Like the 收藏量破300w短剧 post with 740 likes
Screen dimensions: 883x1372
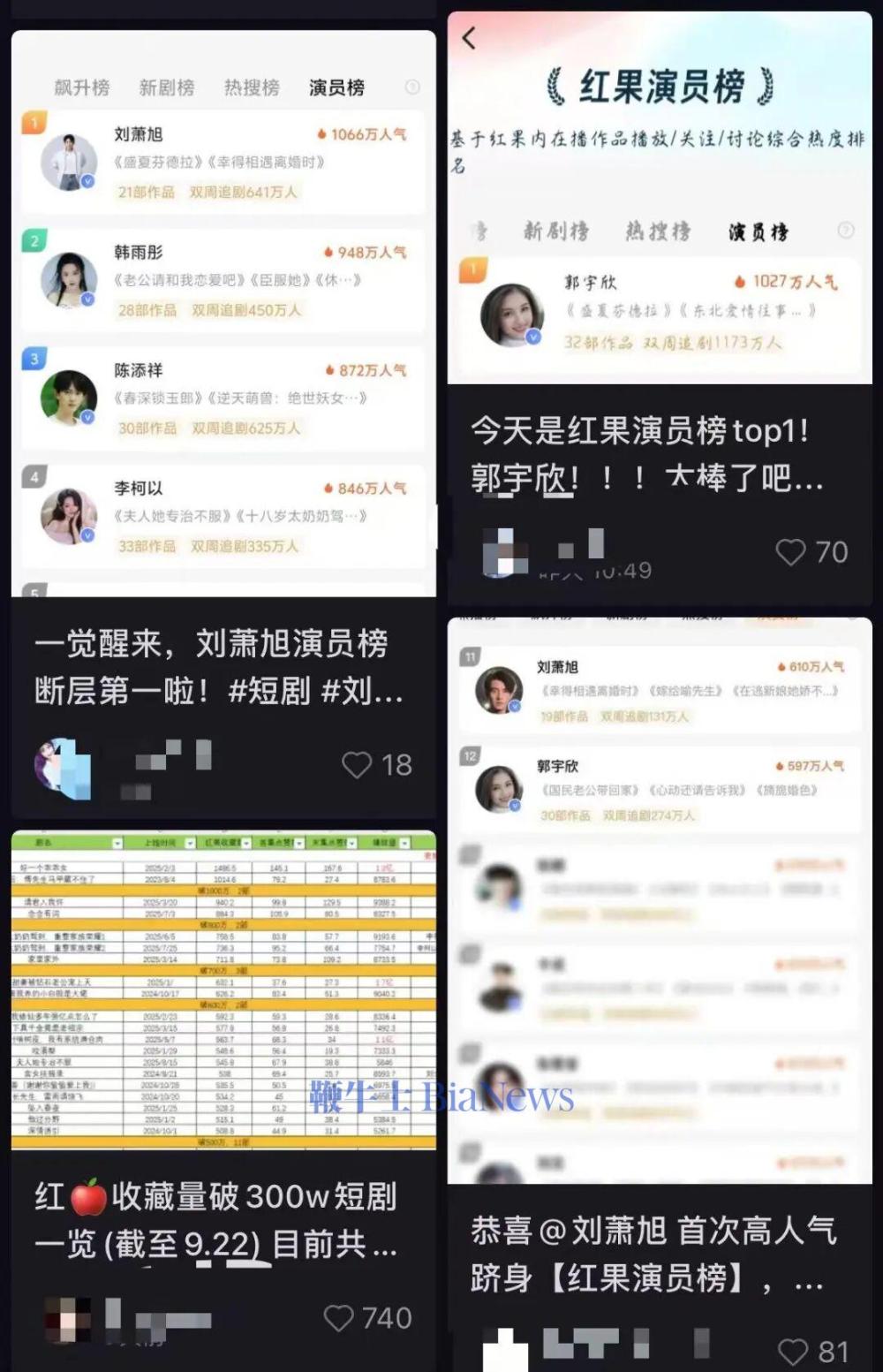pyautogui.click(x=339, y=1318)
